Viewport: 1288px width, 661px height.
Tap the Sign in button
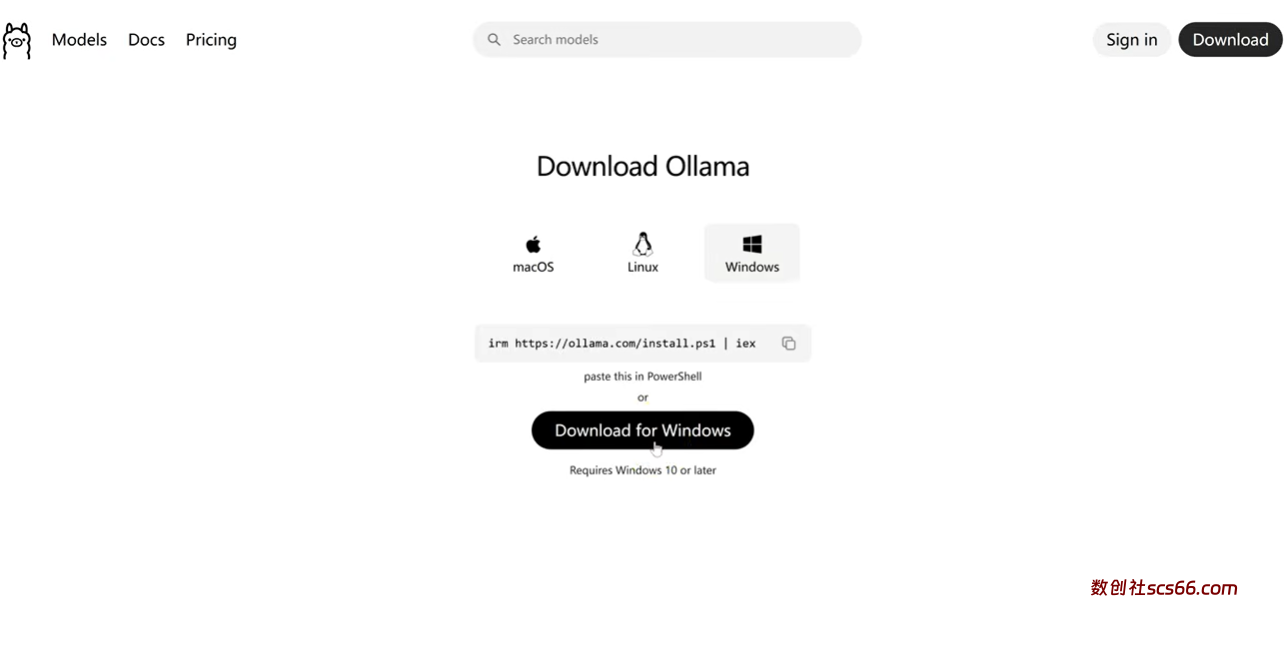1131,40
